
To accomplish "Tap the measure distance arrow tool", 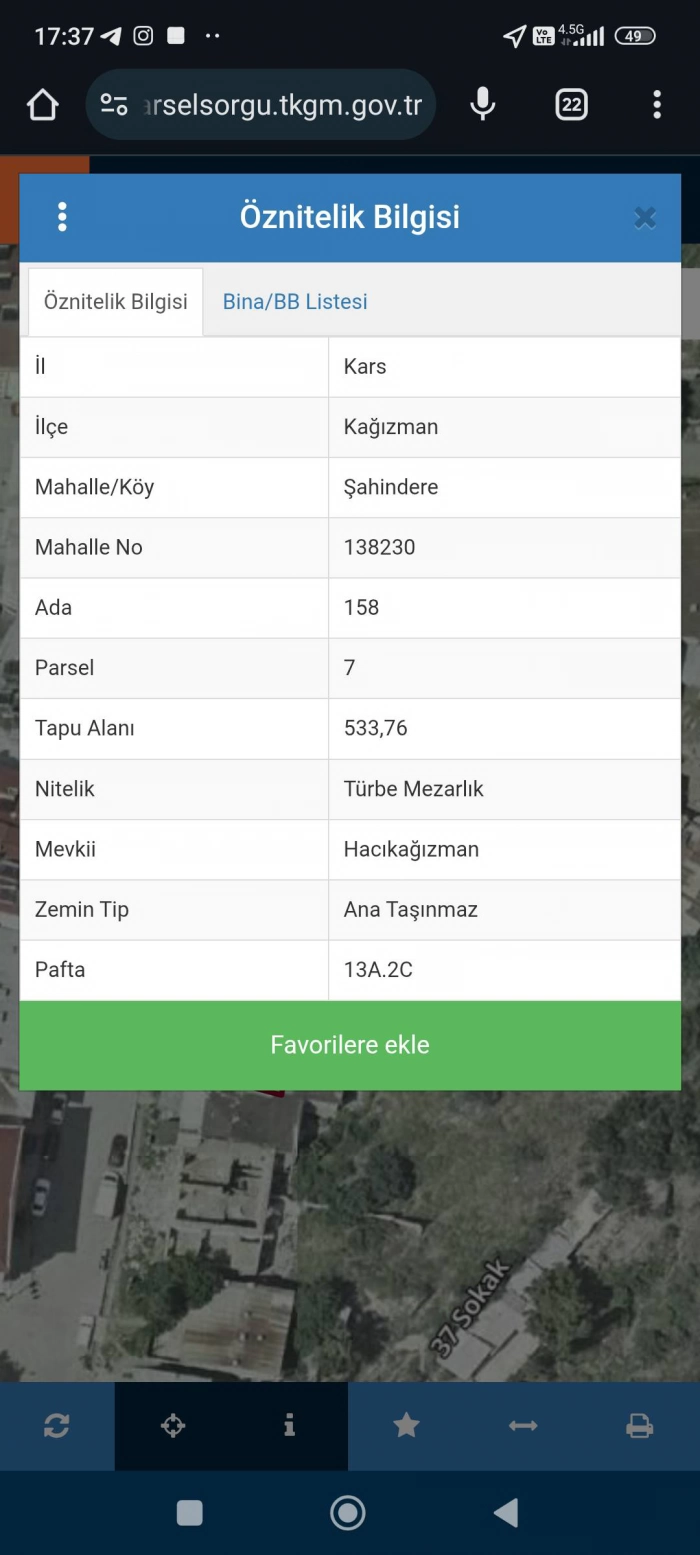I will coord(523,1426).
